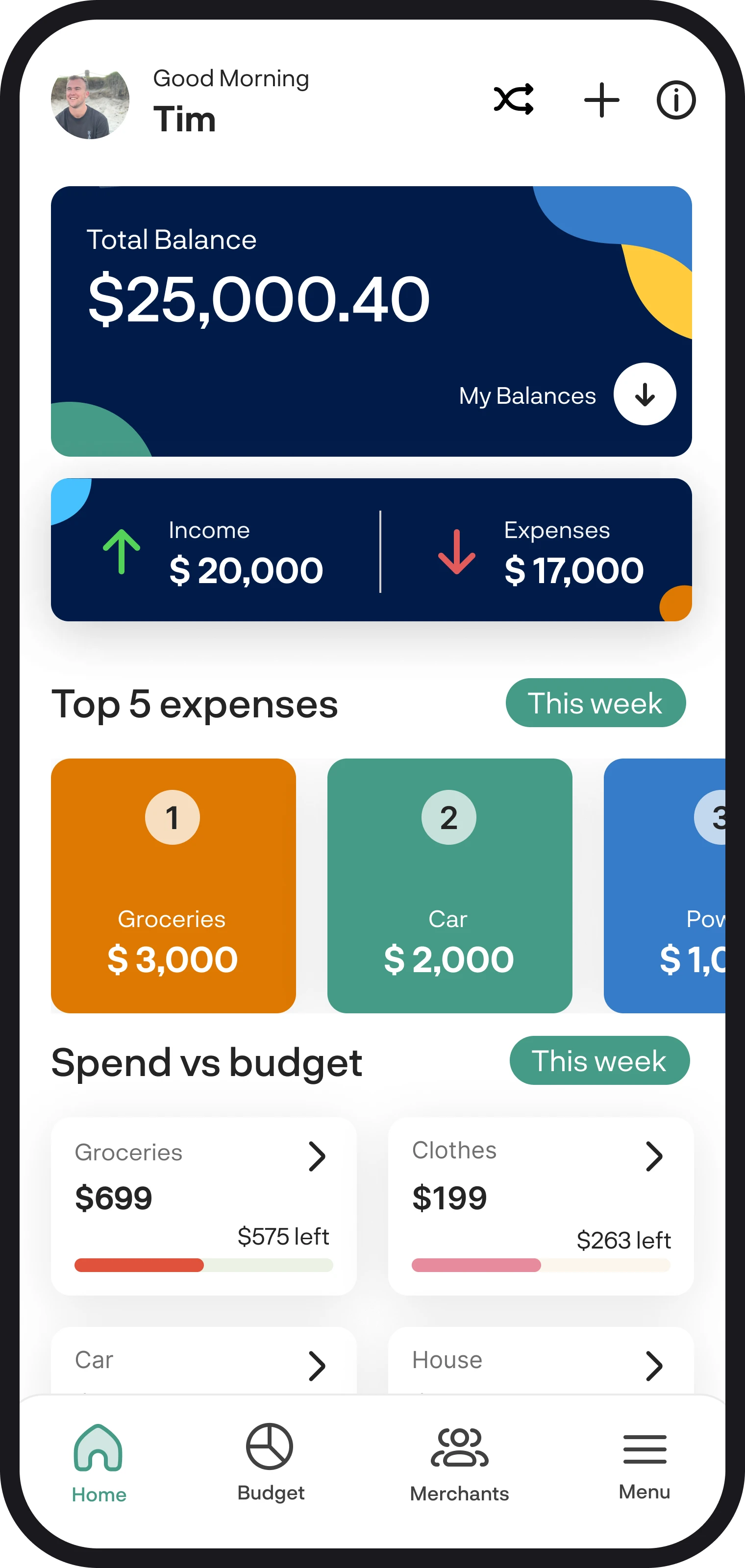Image resolution: width=745 pixels, height=1568 pixels.
Task: Tap the plus icon to add
Action: click(x=601, y=100)
